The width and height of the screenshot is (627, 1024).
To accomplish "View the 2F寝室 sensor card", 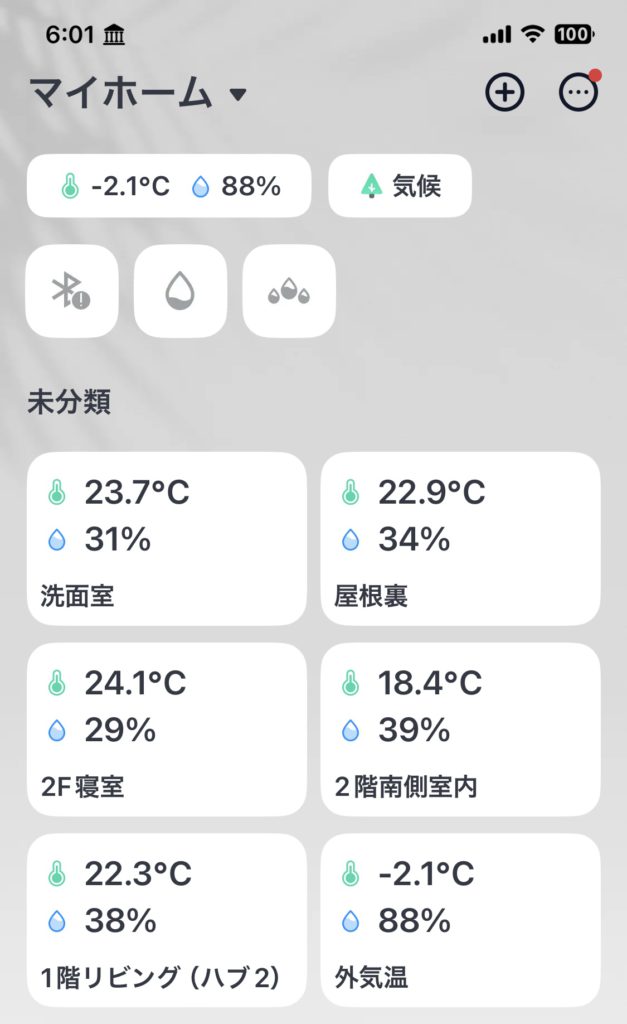I will point(166,729).
